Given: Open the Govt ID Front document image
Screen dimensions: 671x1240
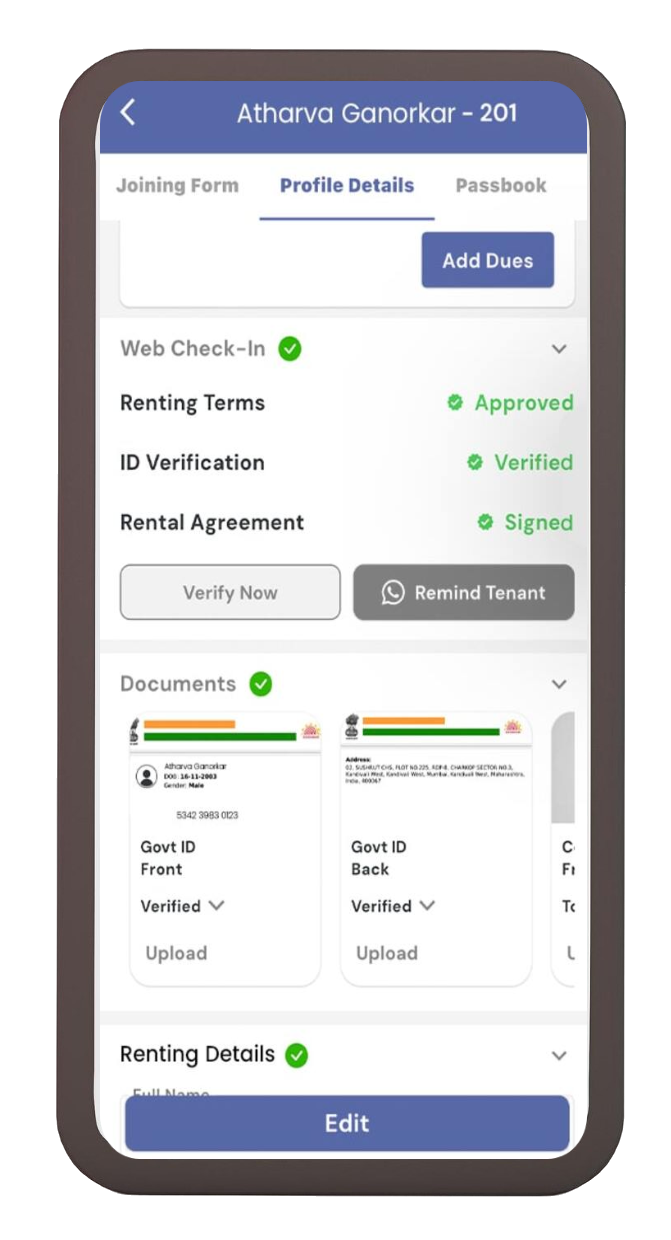Looking at the screenshot, I should tap(225, 769).
